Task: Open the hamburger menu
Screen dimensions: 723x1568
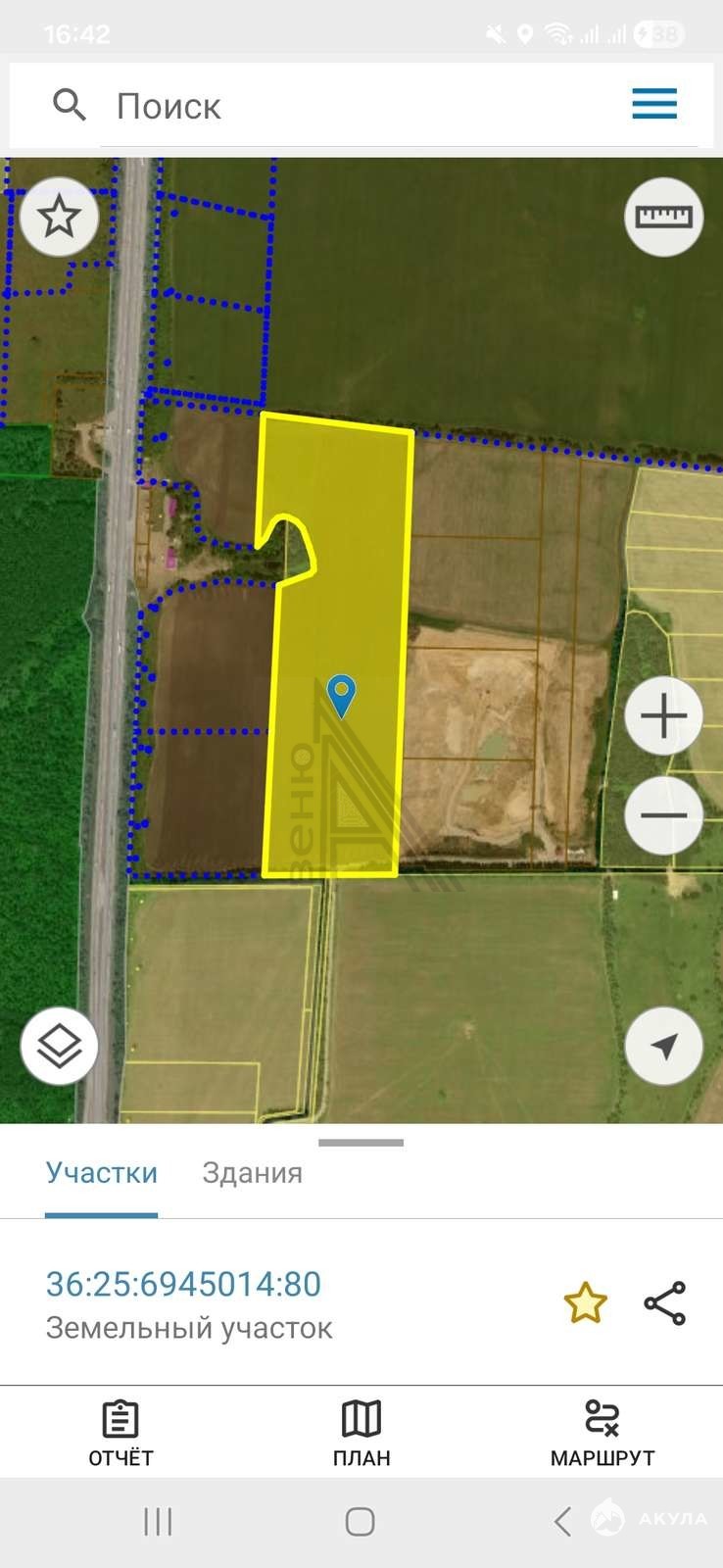Action: (x=654, y=104)
